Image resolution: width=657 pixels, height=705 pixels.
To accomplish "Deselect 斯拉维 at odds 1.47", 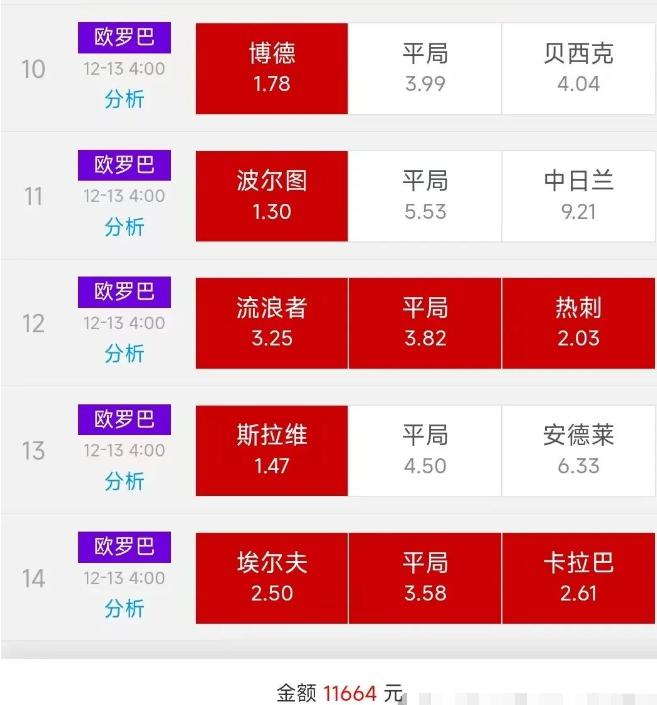I will pyautogui.click(x=272, y=450).
